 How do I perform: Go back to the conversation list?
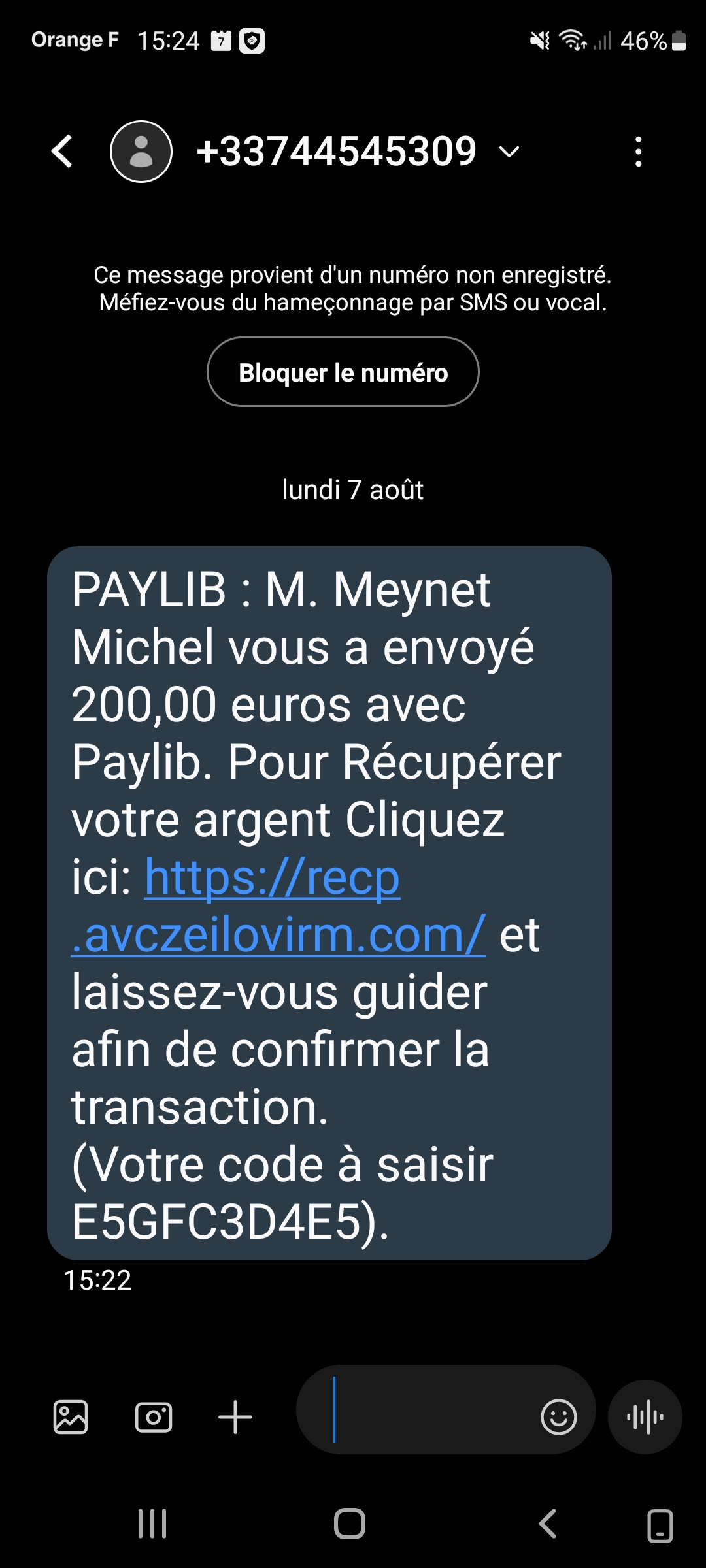click(62, 152)
